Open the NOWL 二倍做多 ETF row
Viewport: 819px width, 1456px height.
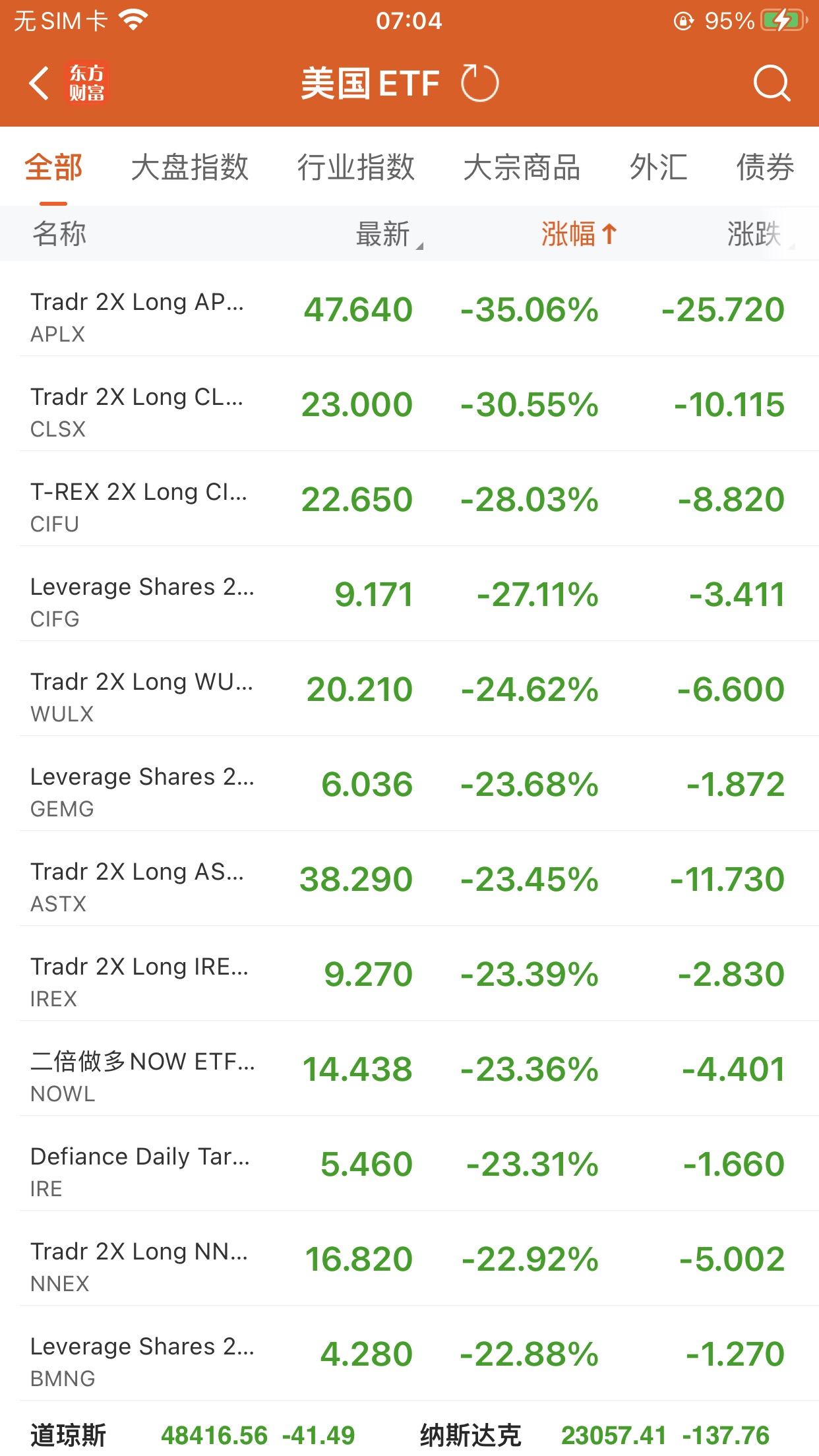[409, 1070]
